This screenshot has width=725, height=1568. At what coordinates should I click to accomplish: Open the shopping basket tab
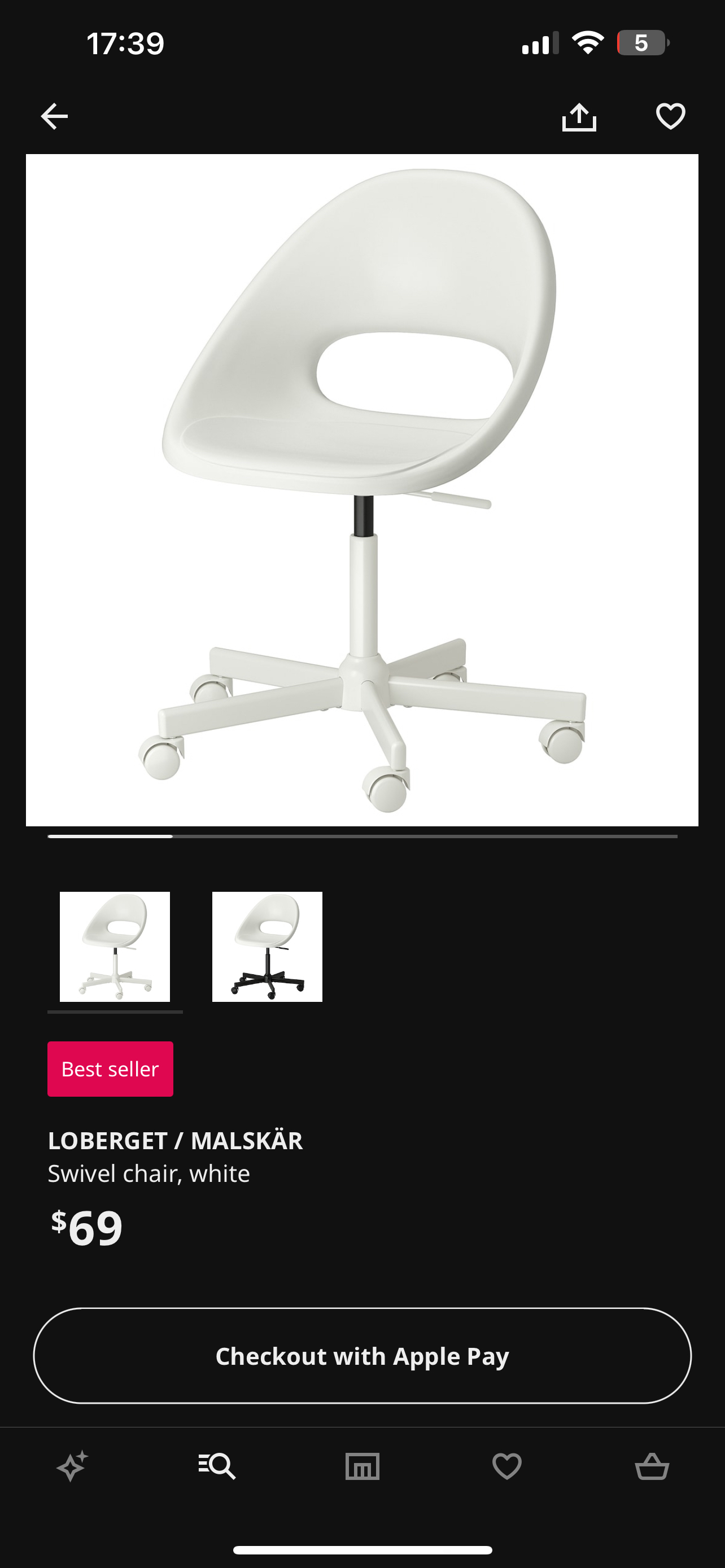[652, 1466]
